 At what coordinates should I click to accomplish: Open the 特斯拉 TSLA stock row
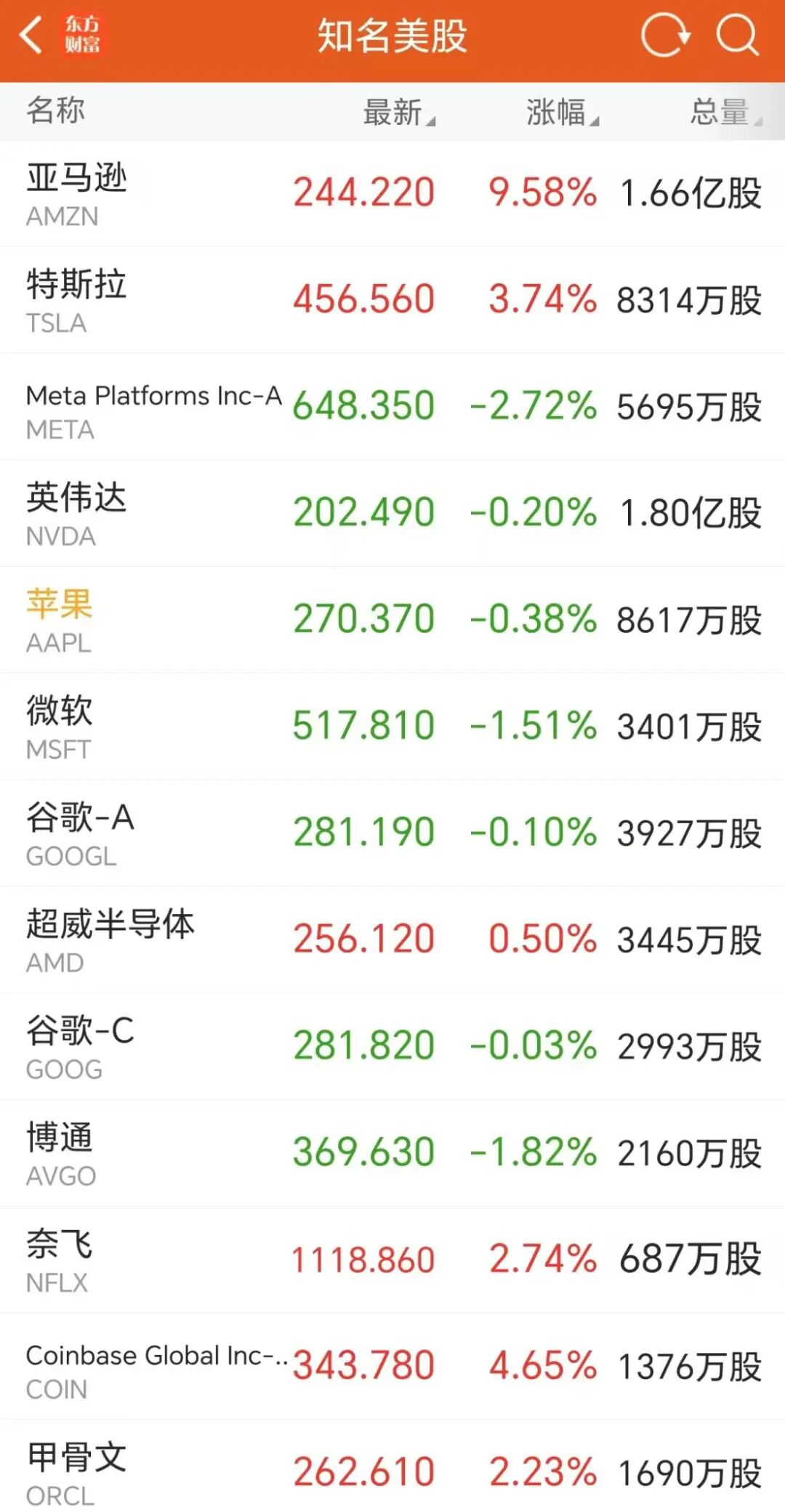392,300
